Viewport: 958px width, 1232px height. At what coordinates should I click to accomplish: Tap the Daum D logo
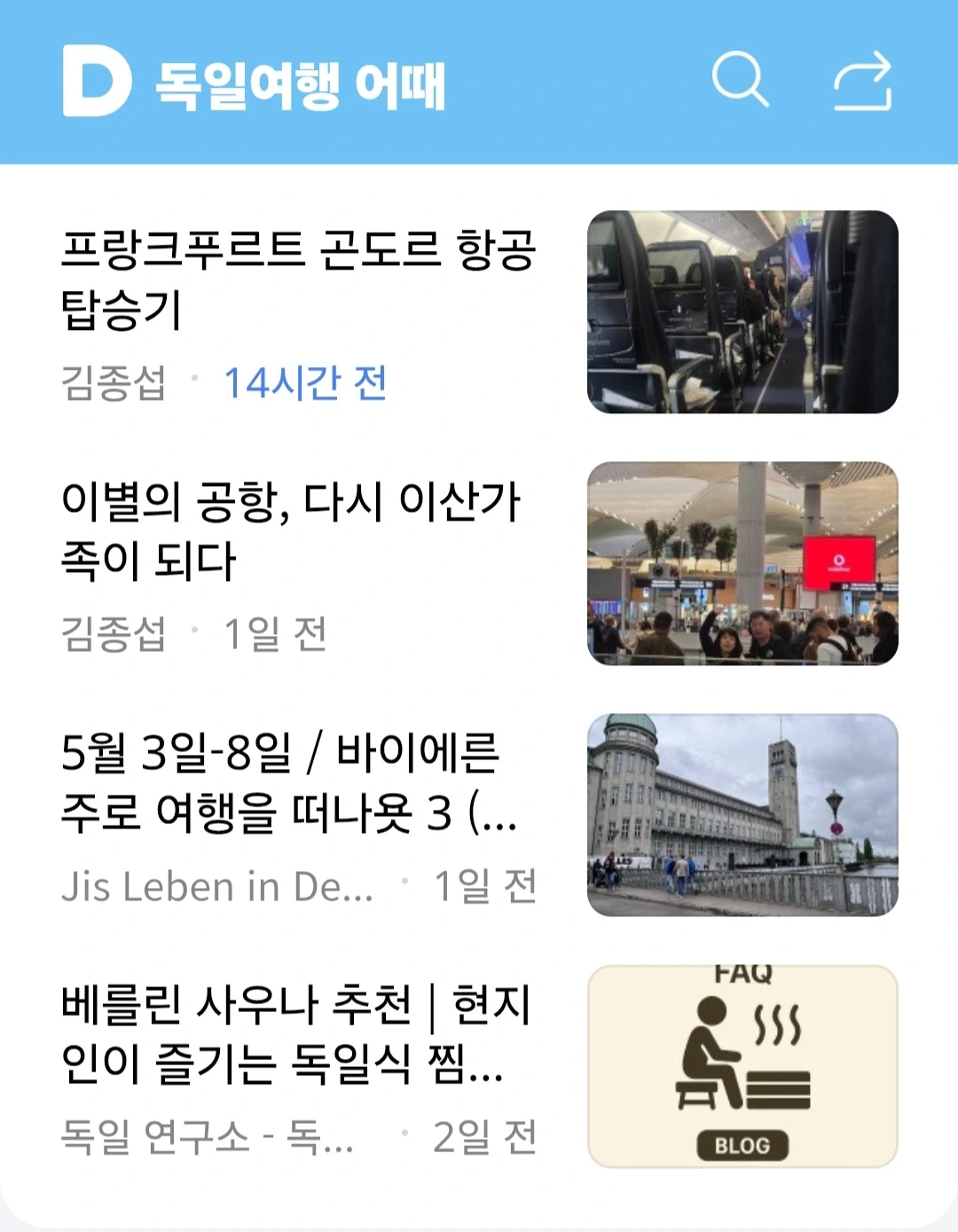click(x=97, y=81)
